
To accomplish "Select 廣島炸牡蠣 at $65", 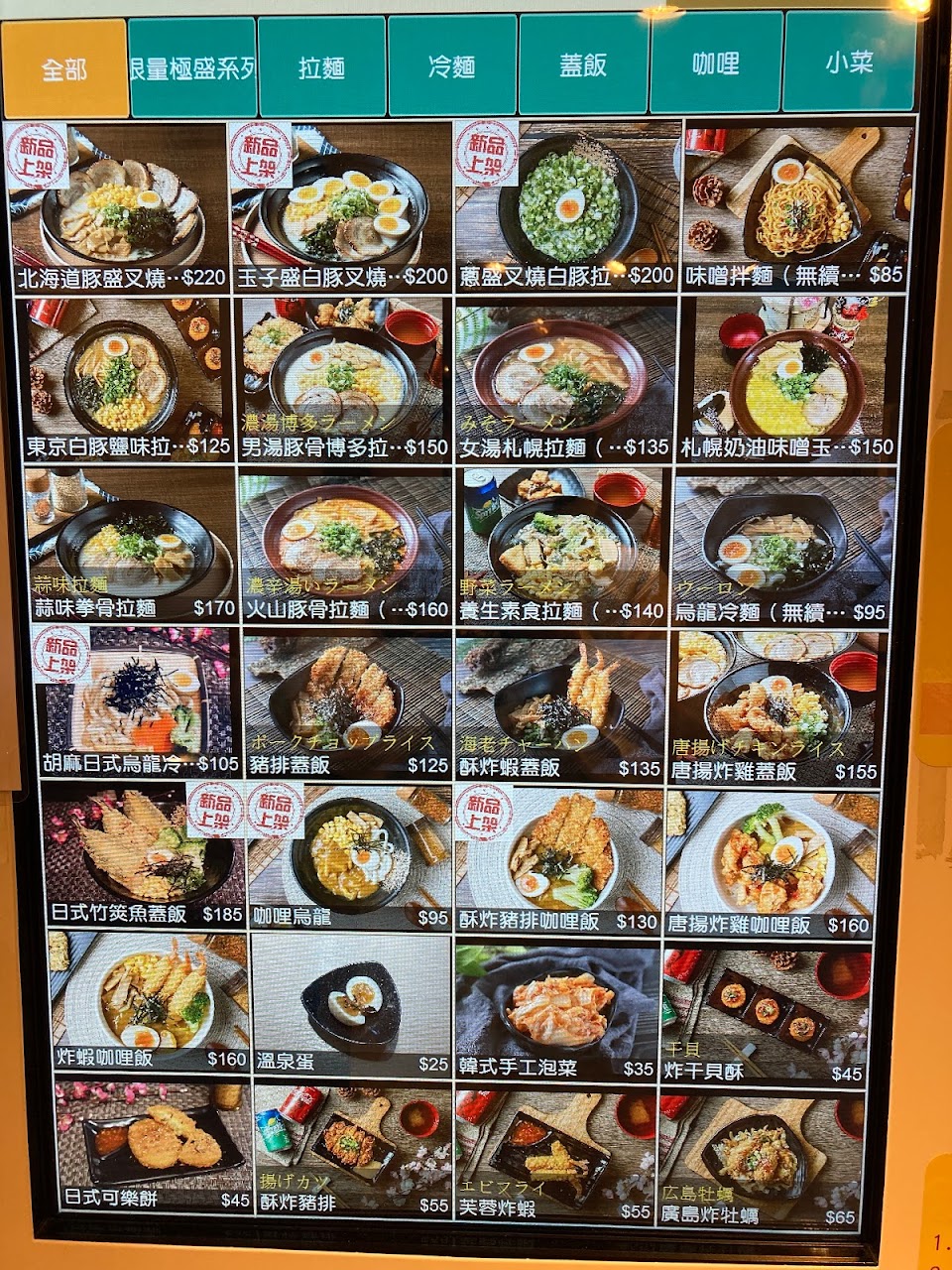I will 761,1157.
